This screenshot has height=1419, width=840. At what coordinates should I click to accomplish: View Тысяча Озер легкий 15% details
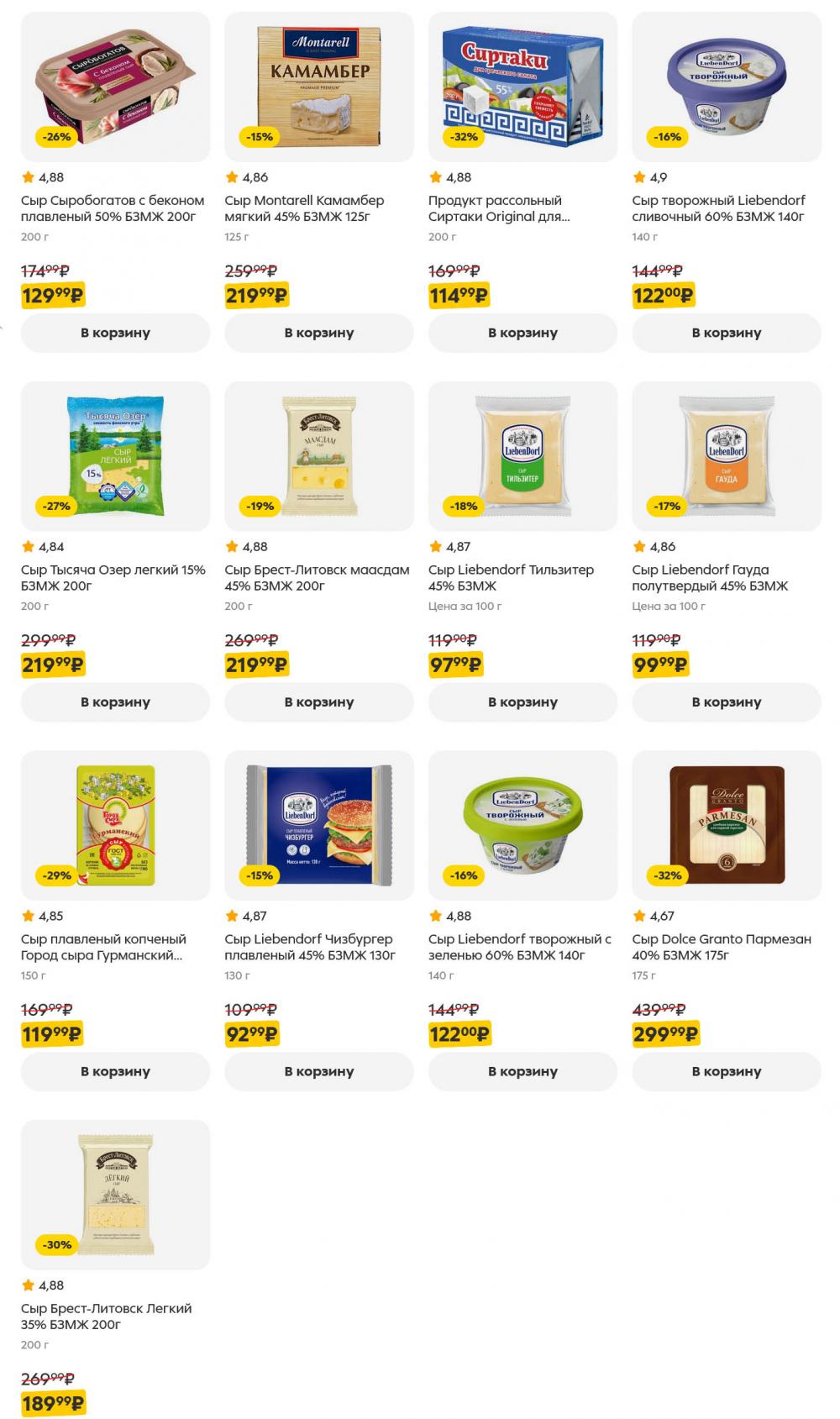[x=113, y=577]
